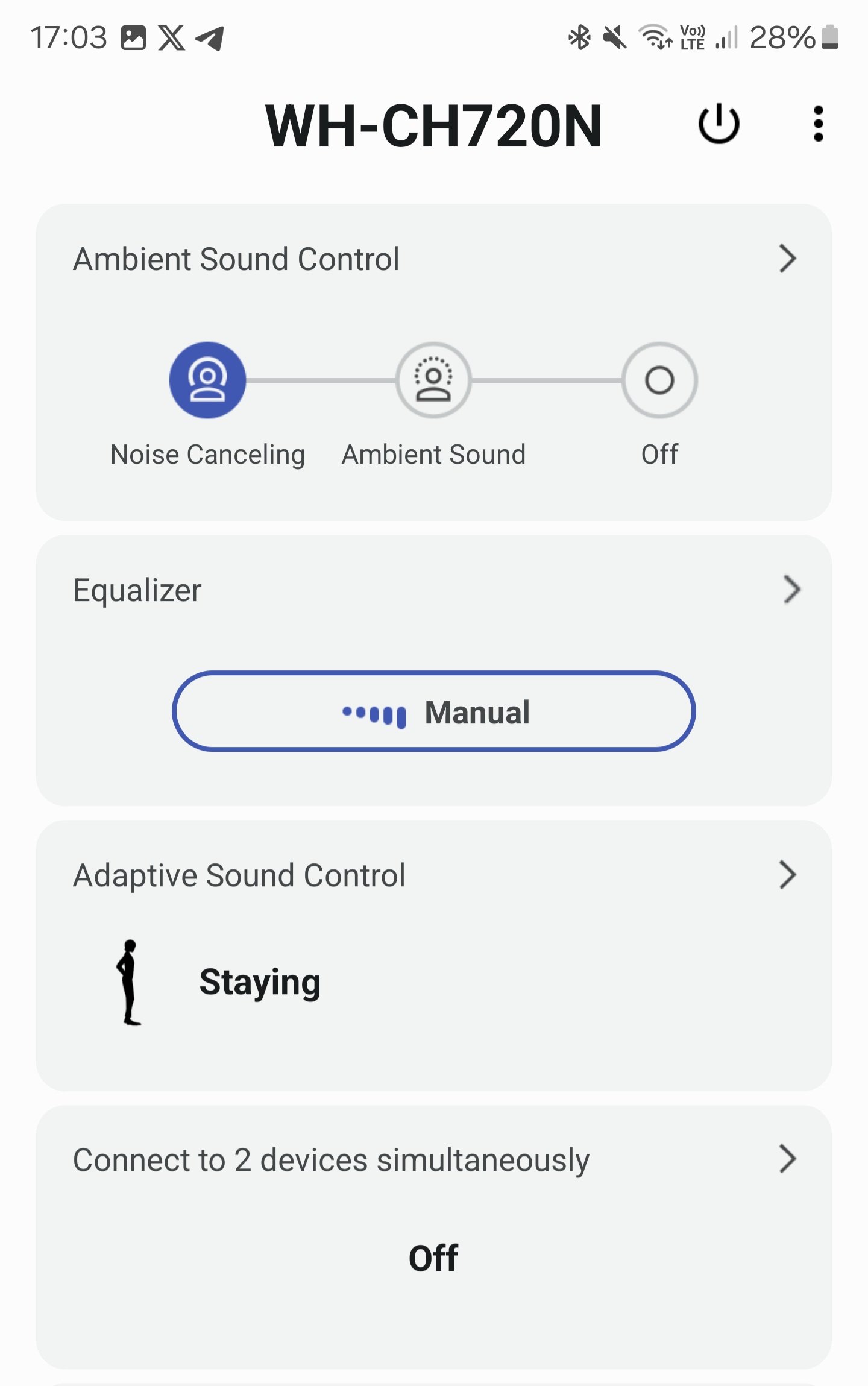The width and height of the screenshot is (868, 1386).
Task: Click the WH-CH720N device name
Action: (x=433, y=124)
